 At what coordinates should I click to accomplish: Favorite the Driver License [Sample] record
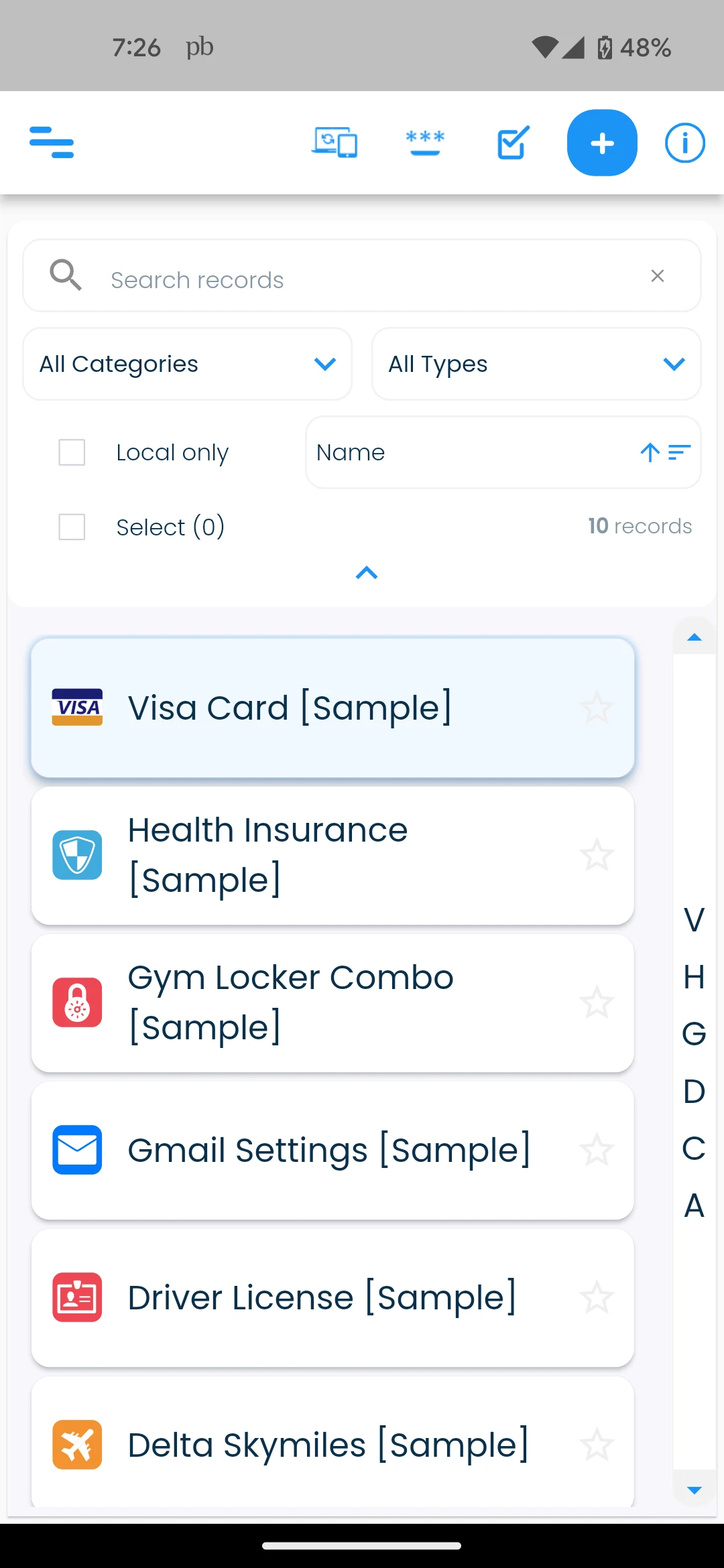[x=596, y=1297]
